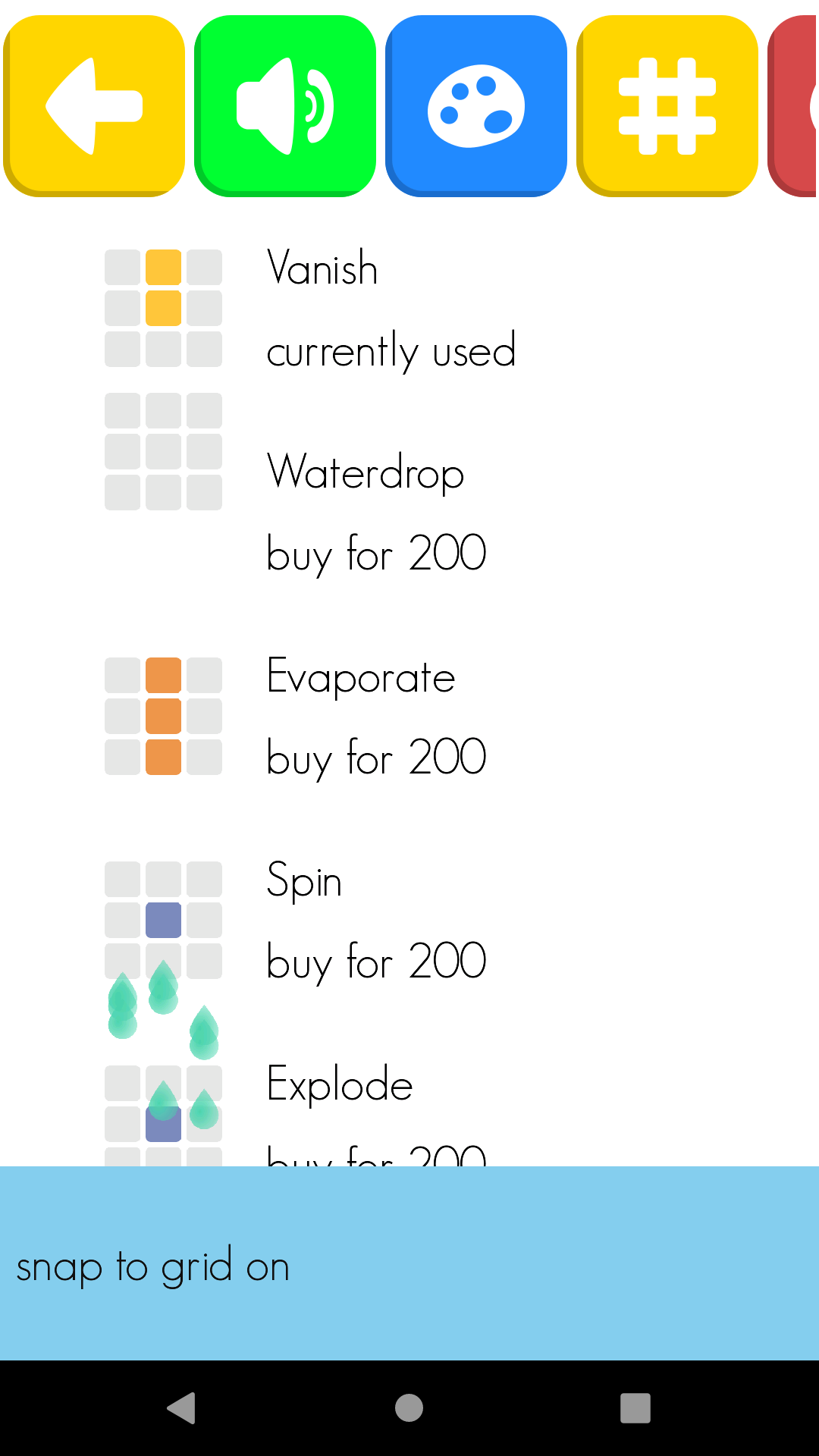
Task: Go to the system home screen
Action: (409, 1408)
